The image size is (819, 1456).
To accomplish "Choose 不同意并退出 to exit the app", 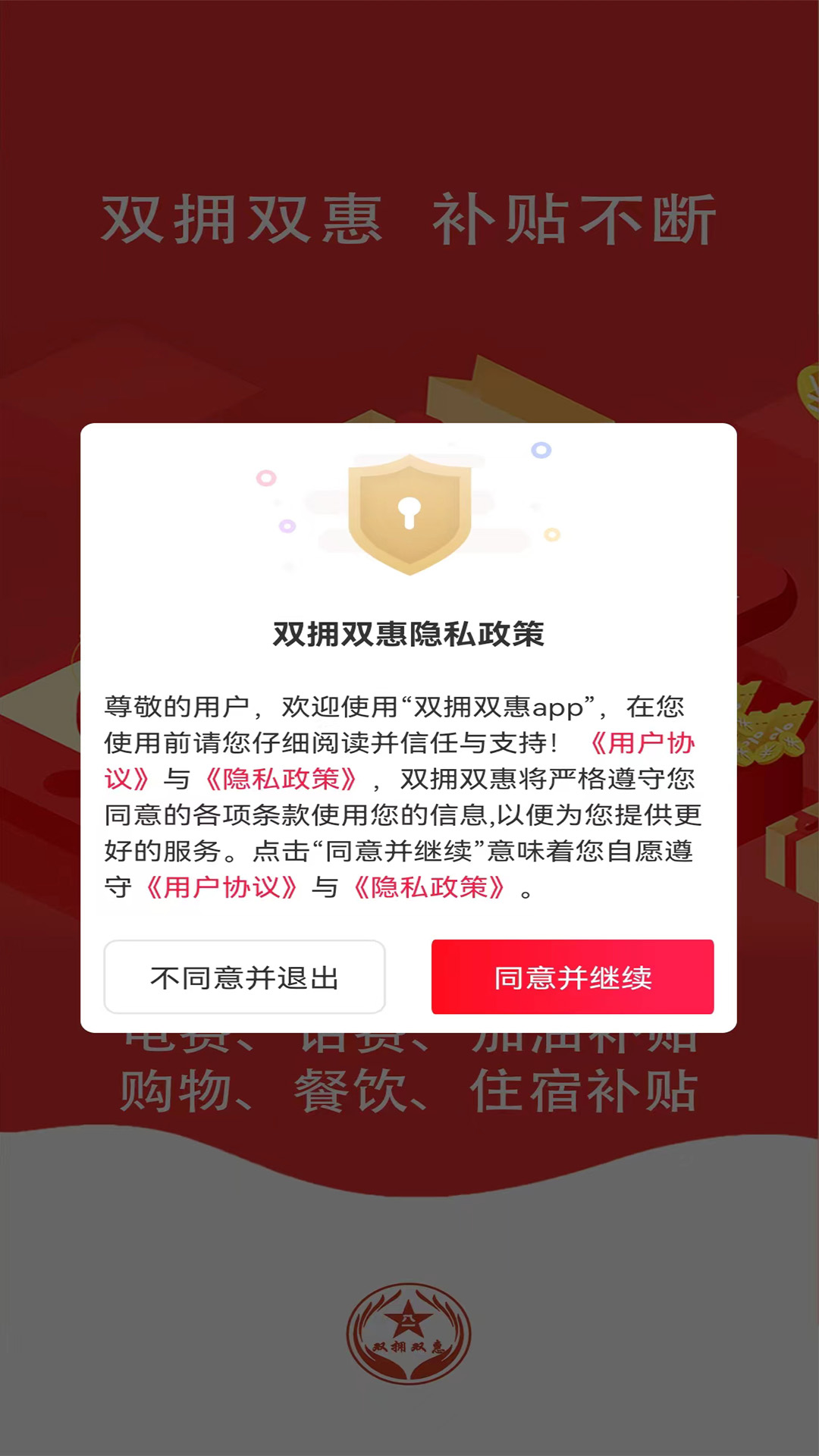I will [244, 977].
